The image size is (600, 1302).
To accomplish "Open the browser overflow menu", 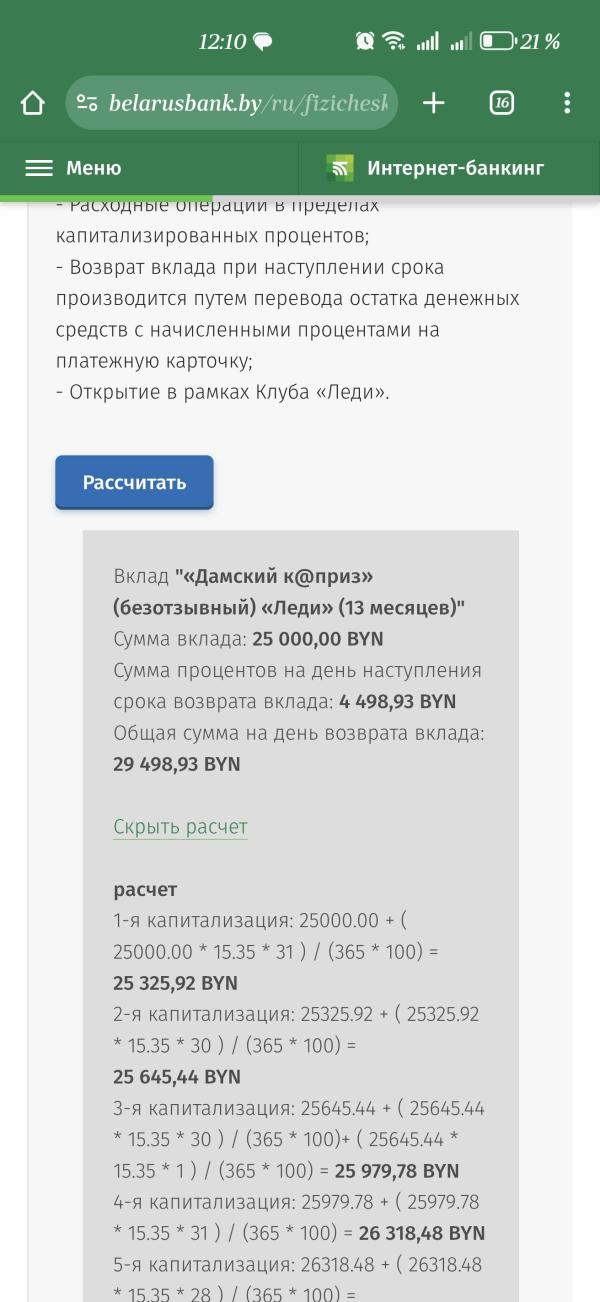I will [x=567, y=103].
